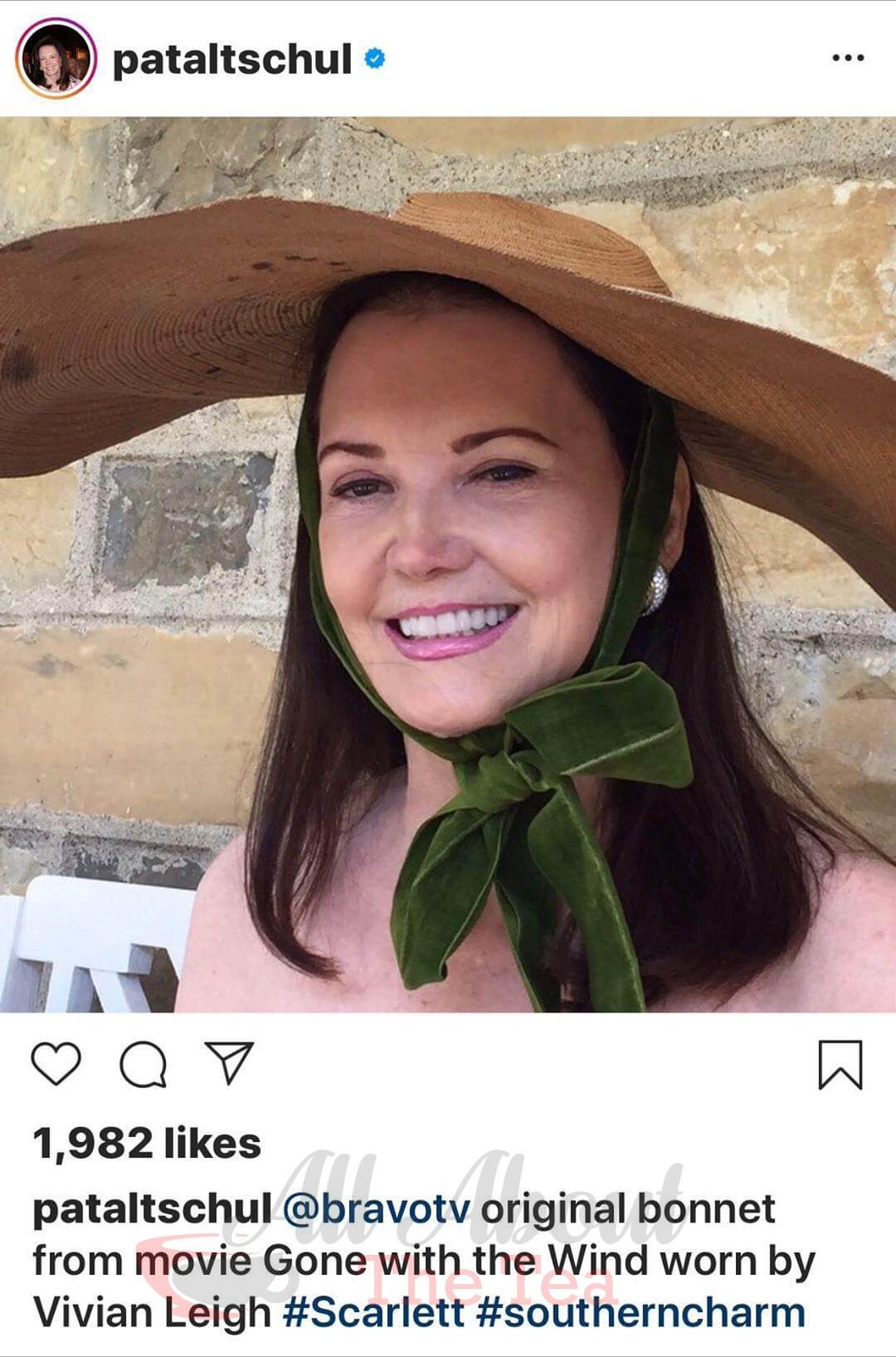The height and width of the screenshot is (1357, 896).
Task: Open pataltschul's profile picture story
Action: (56, 58)
